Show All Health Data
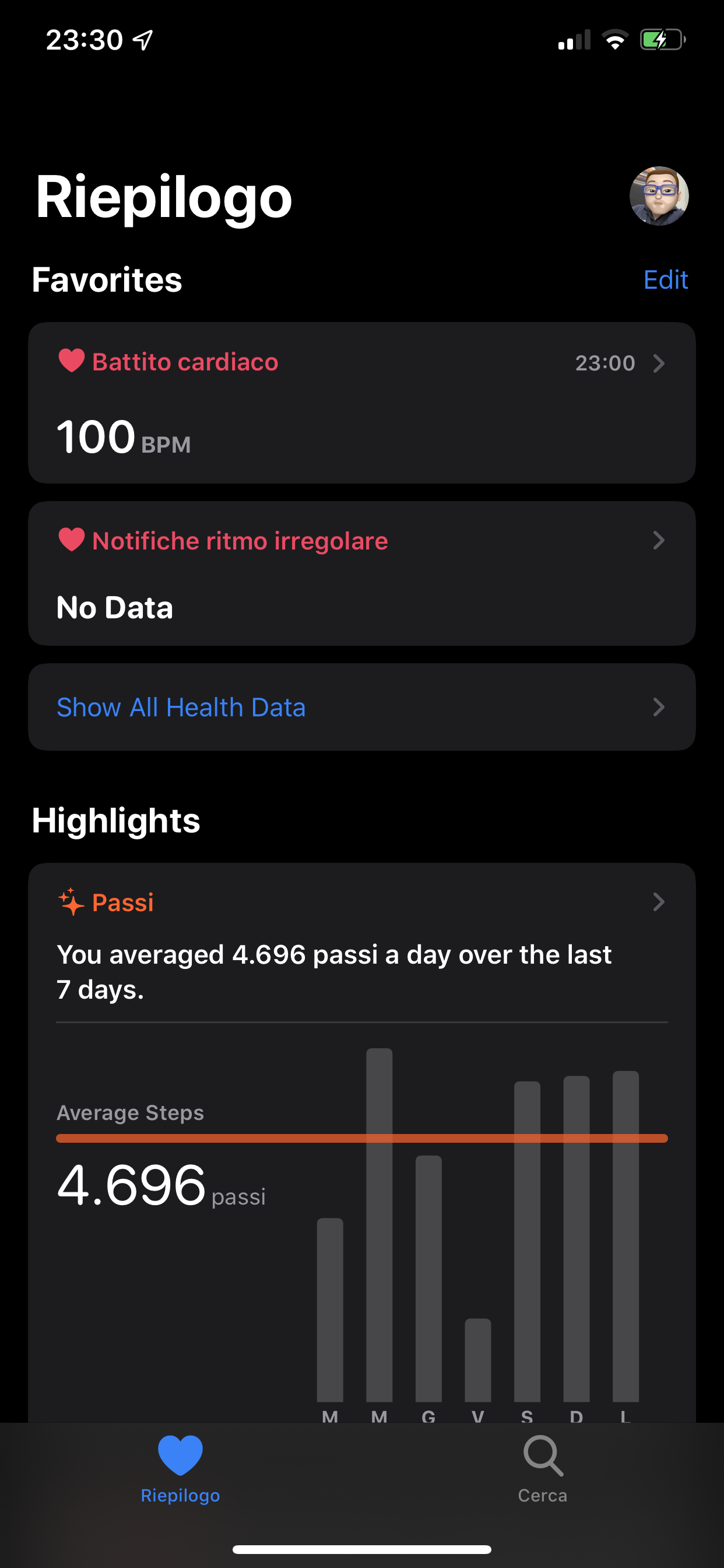724x1568 pixels. [362, 708]
